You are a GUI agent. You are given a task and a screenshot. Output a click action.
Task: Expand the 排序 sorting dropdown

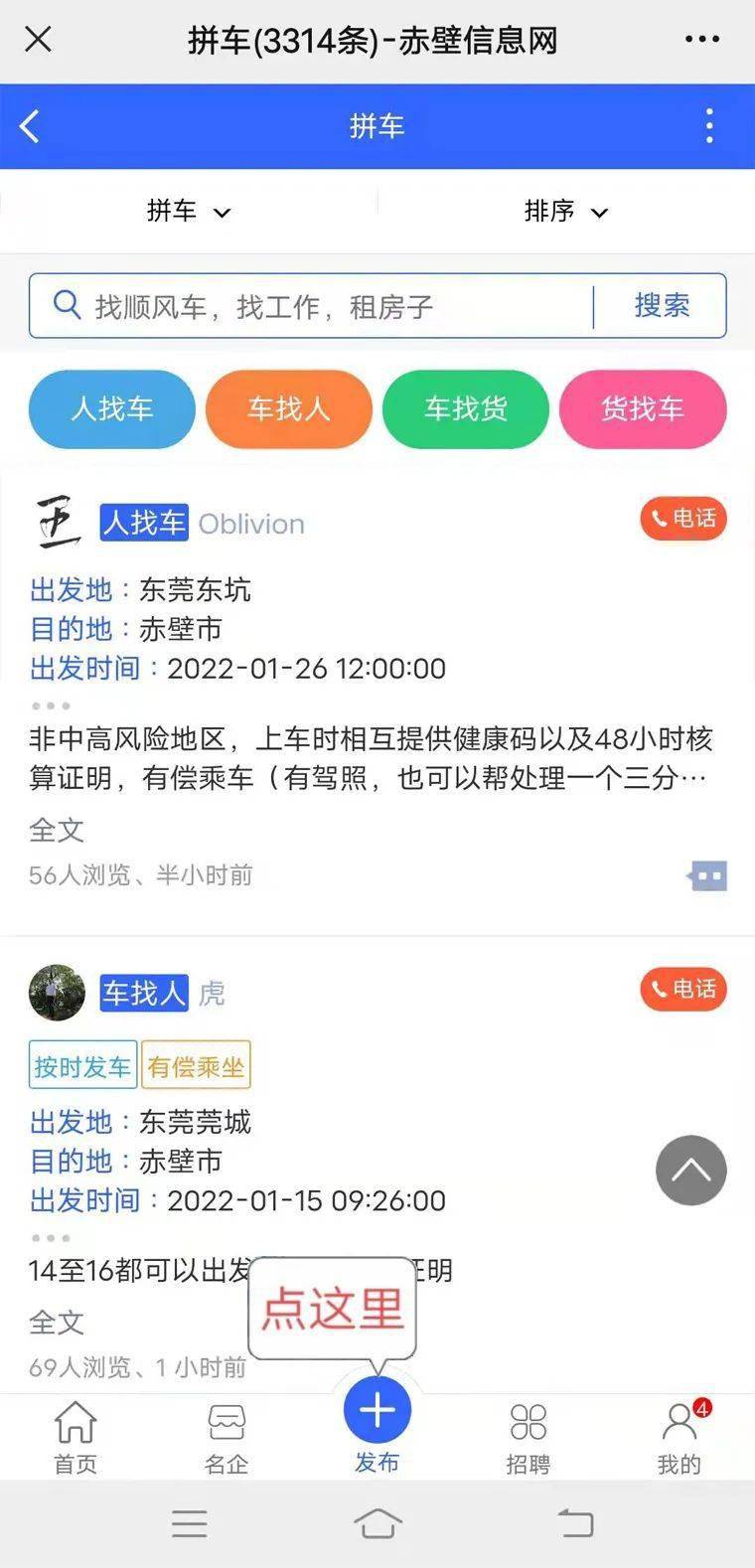(x=565, y=211)
